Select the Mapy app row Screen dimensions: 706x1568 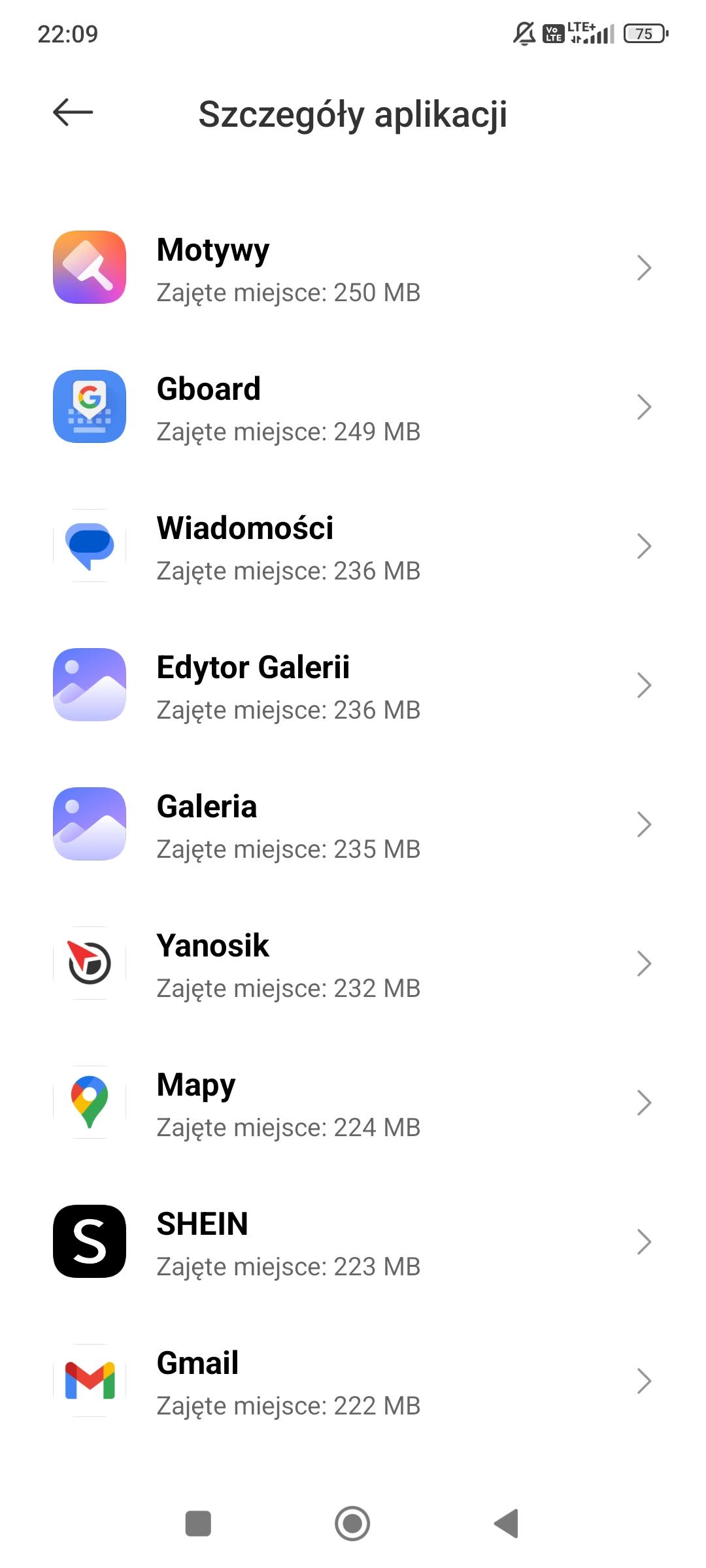tap(353, 1103)
